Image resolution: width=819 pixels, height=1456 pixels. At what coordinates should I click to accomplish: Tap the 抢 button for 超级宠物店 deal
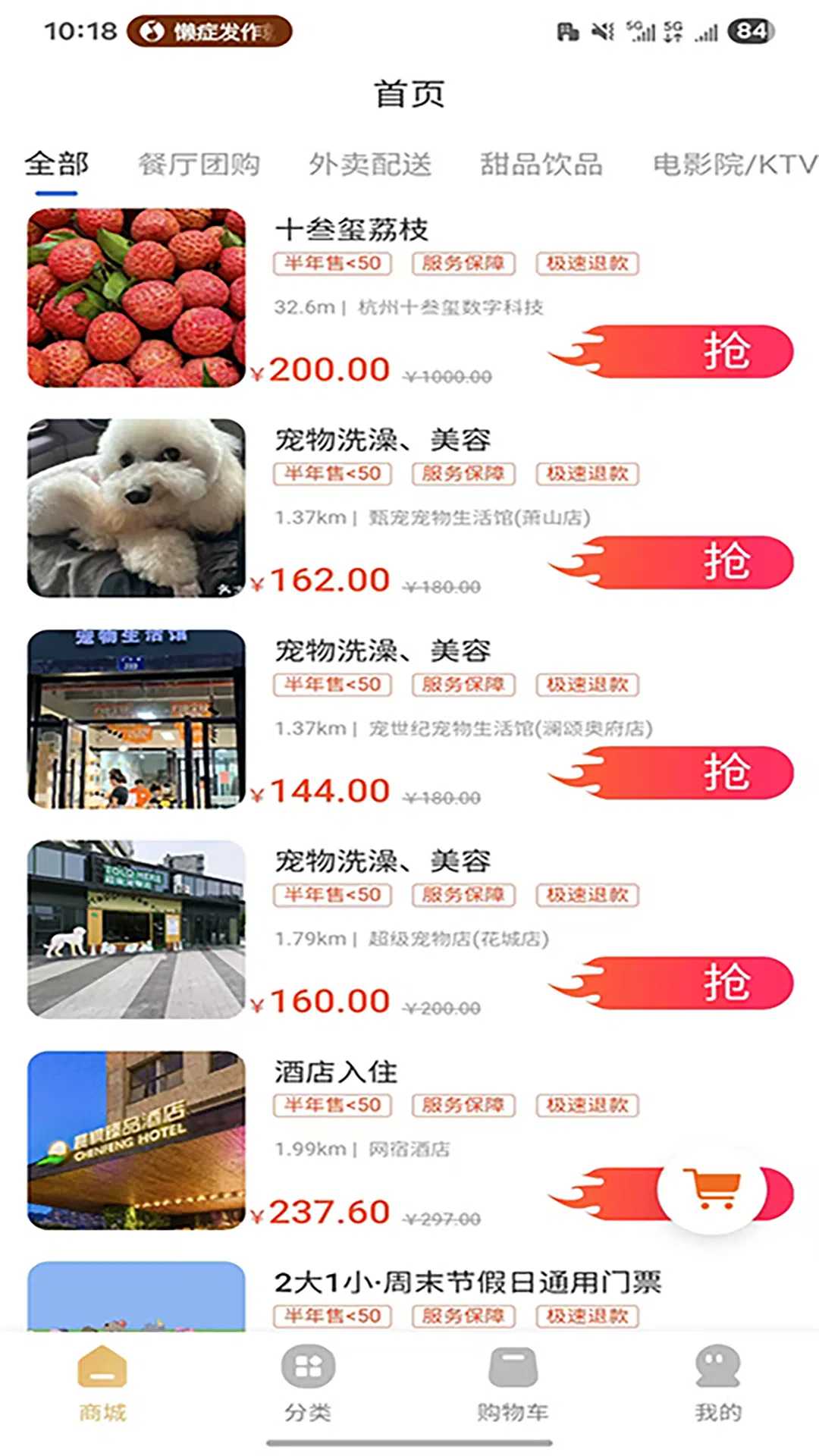681,981
